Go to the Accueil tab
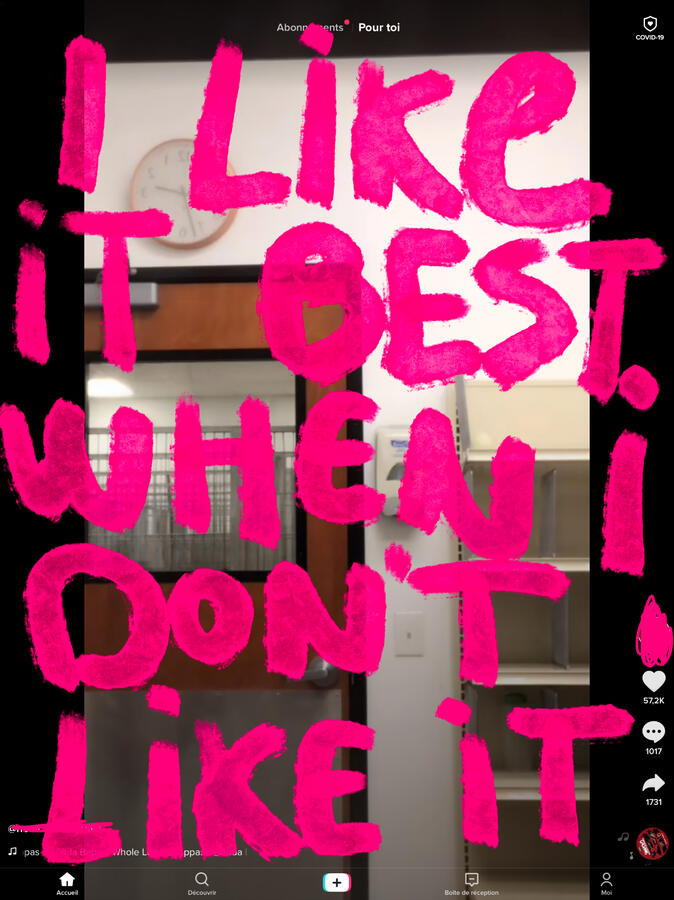The image size is (674, 900). (x=67, y=882)
